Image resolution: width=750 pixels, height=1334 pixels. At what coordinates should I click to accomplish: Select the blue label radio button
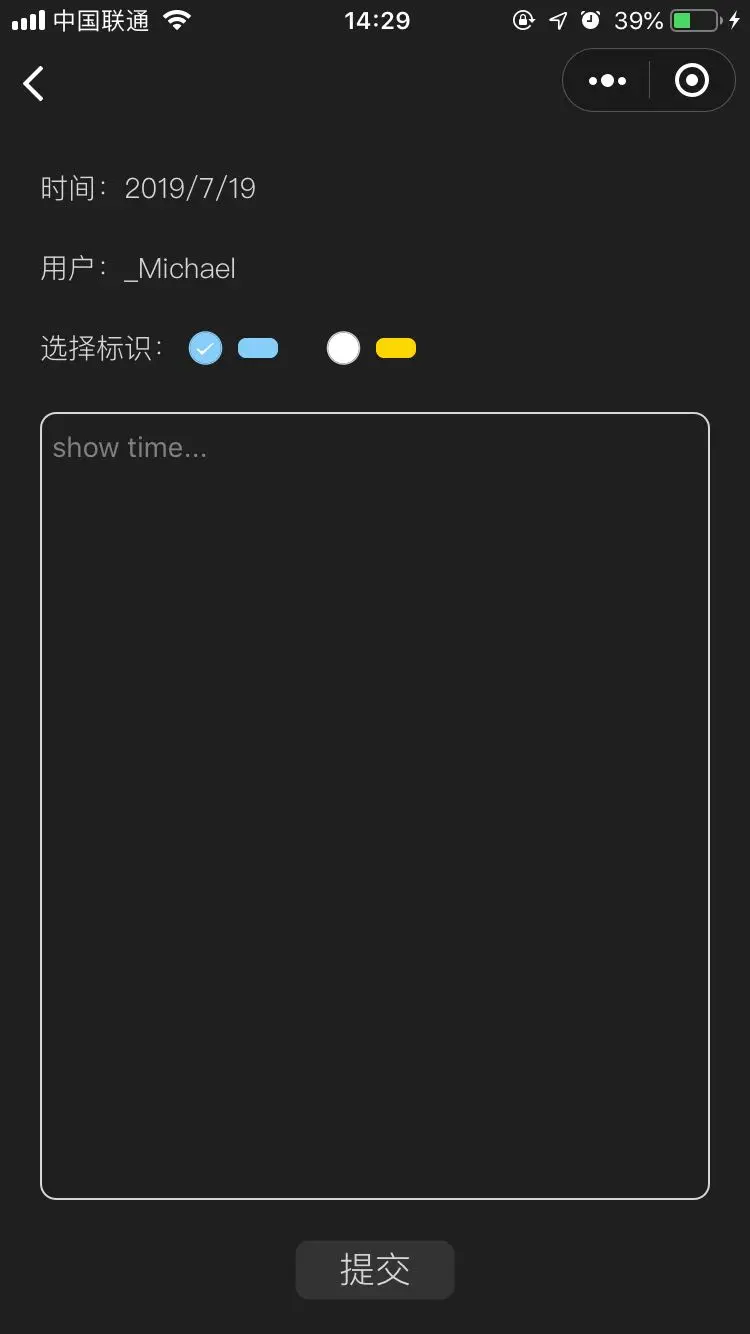pos(206,348)
